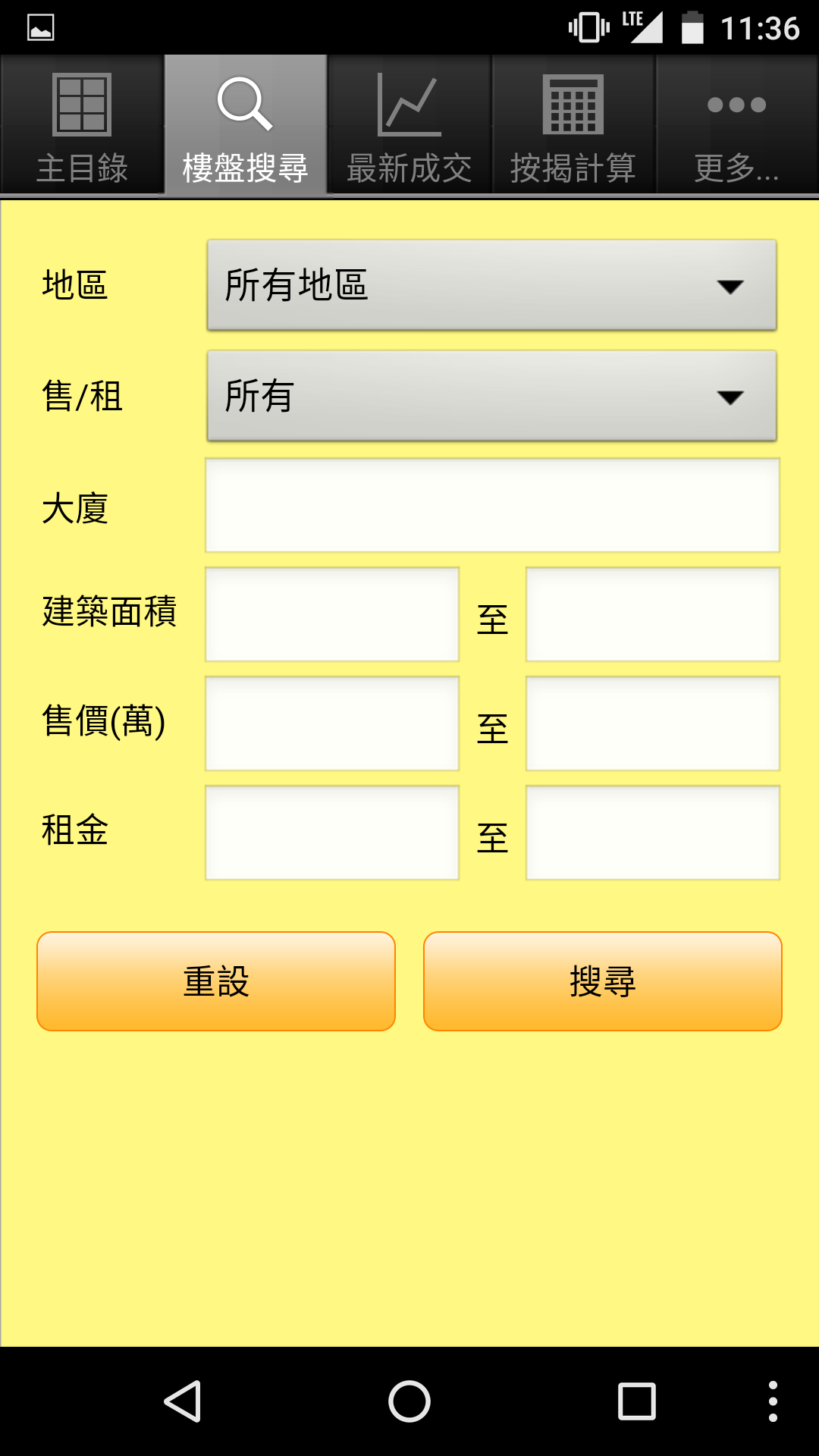
Task: Focus the maximum 租金 field
Action: (x=653, y=833)
